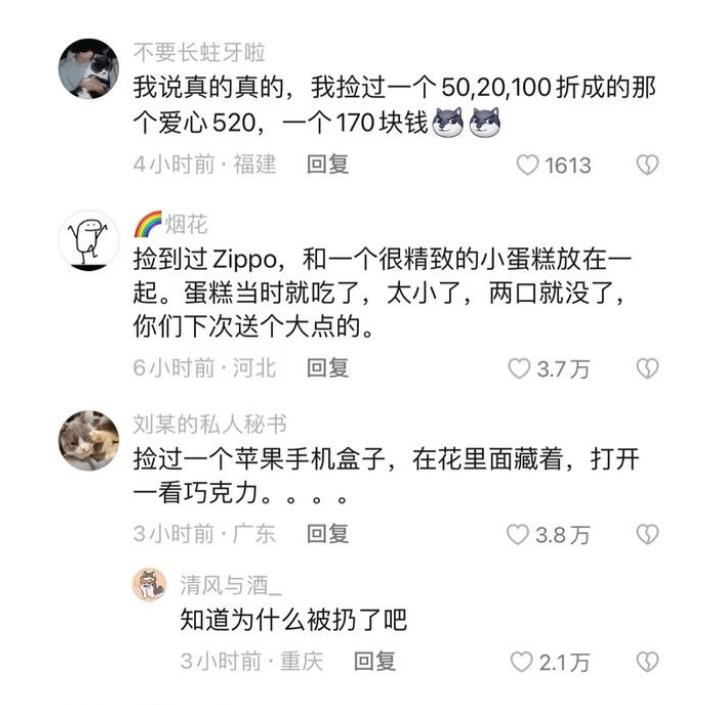Dislike 烟花's Zippo comment

[648, 369]
